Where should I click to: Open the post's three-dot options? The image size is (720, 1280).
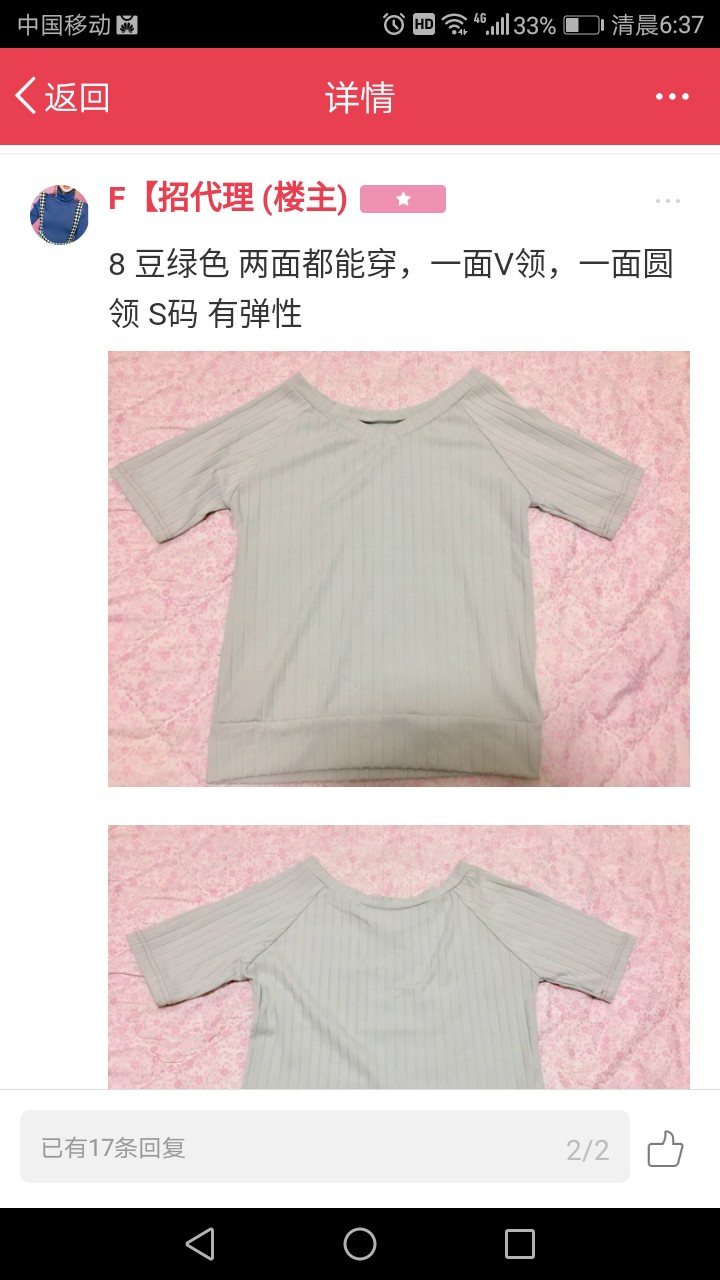(x=668, y=201)
